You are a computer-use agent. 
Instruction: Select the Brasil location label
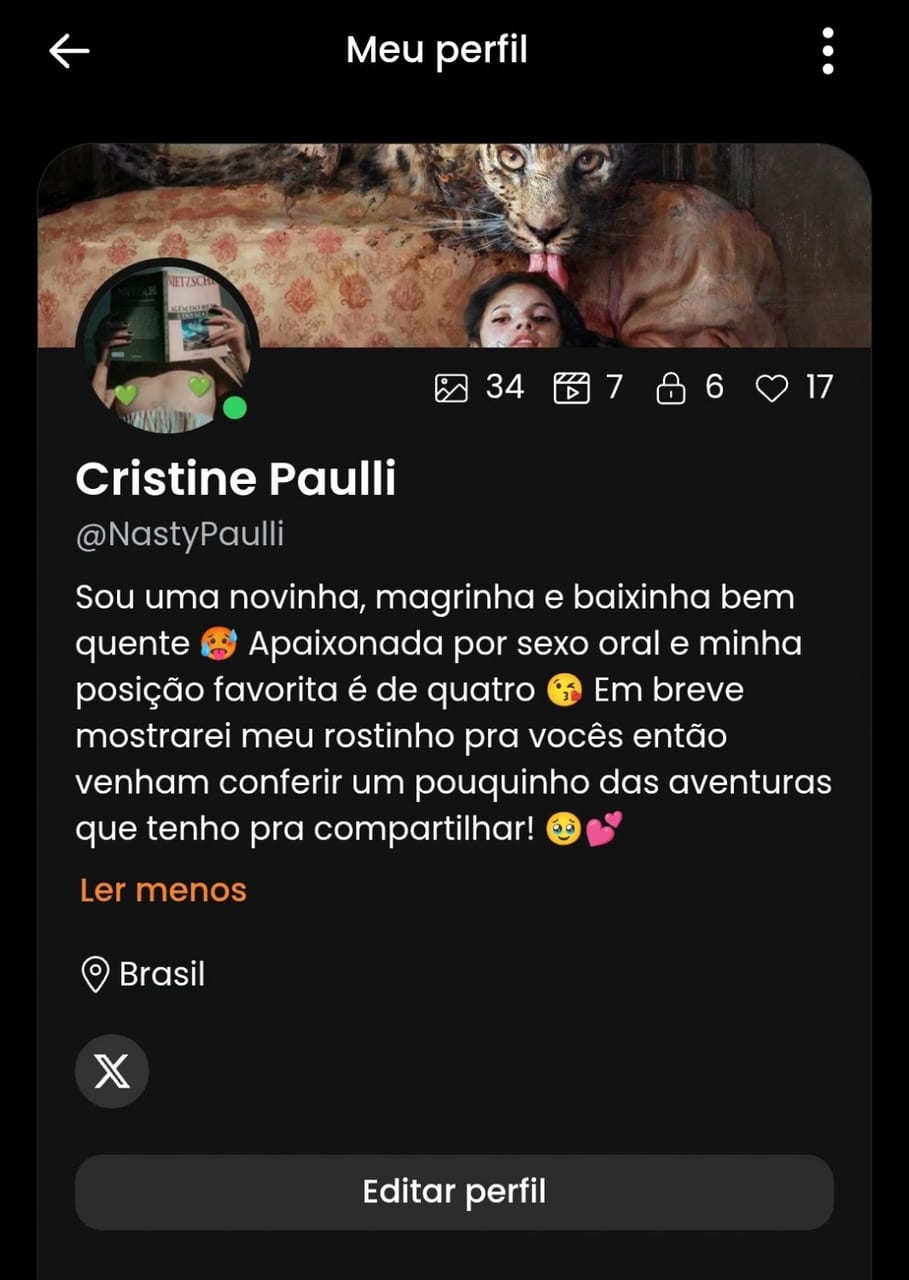(160, 973)
